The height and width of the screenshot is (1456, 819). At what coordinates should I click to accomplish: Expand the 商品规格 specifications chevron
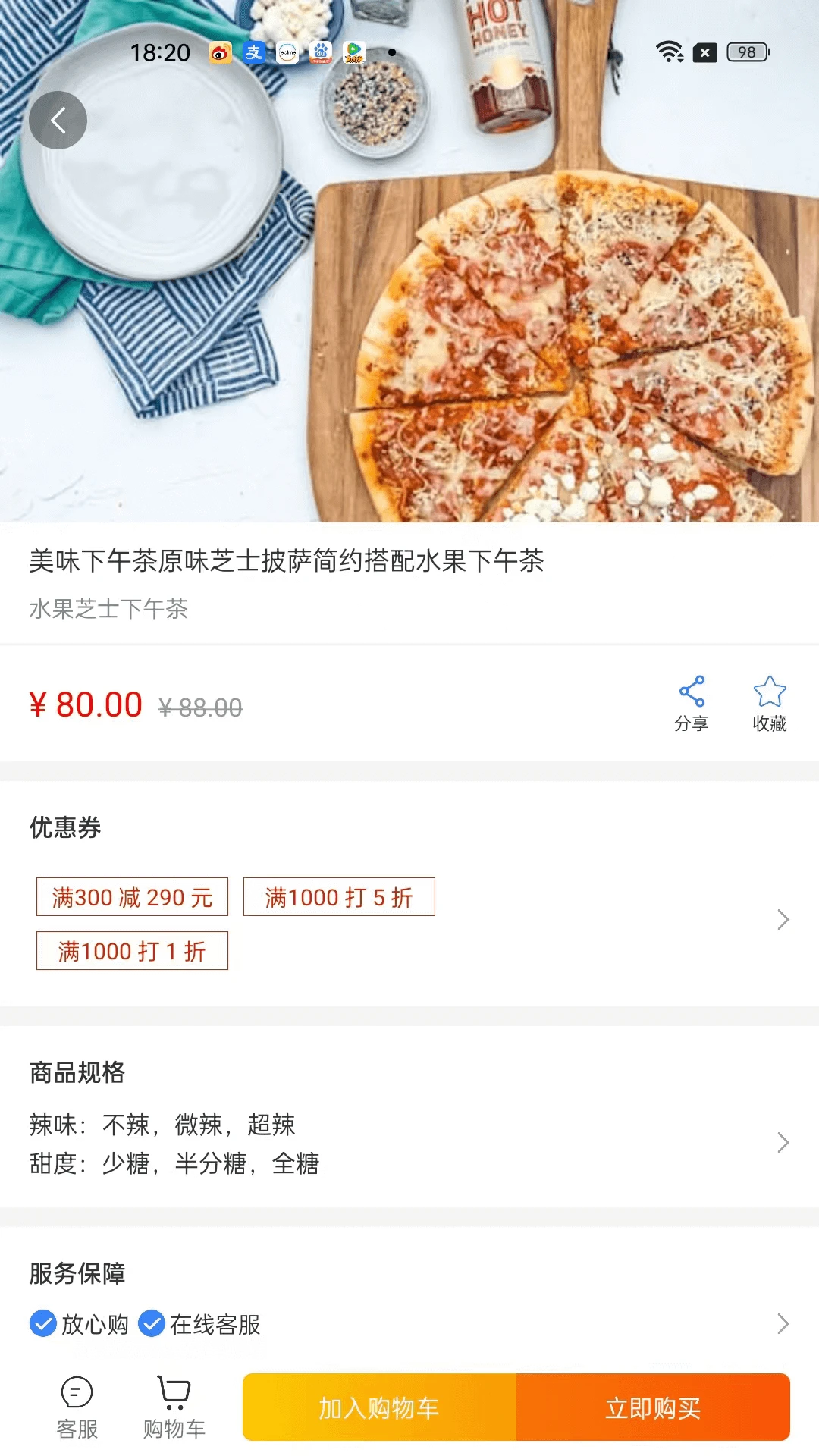pyautogui.click(x=783, y=1142)
